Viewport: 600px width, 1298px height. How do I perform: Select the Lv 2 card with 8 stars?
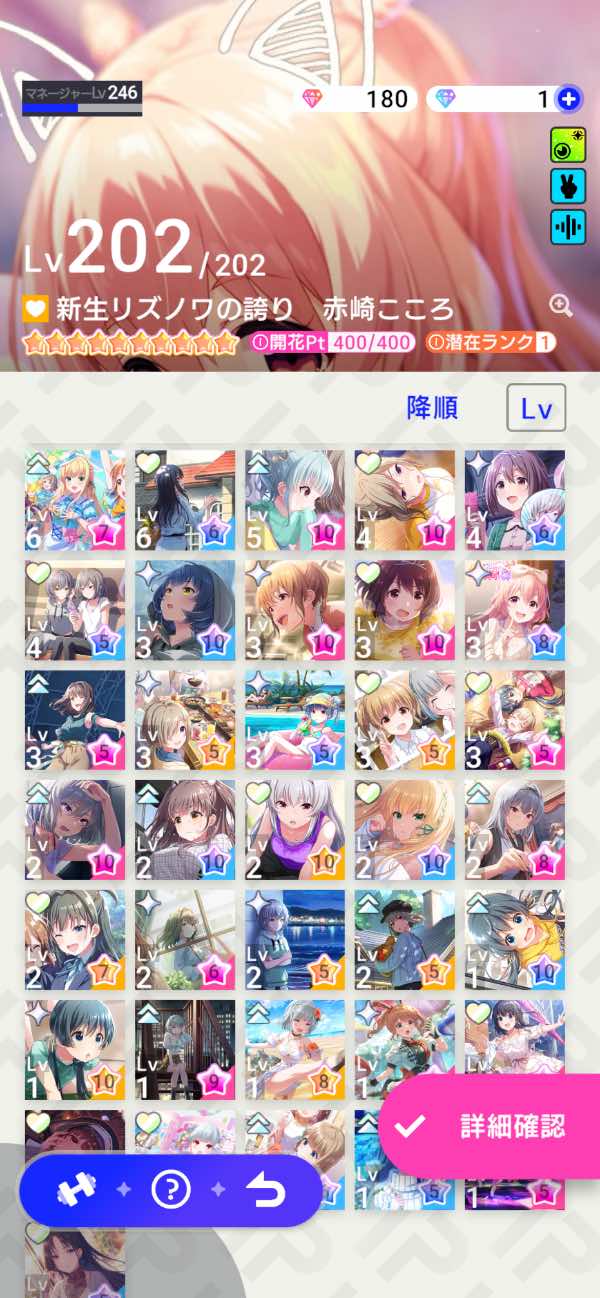515,829
